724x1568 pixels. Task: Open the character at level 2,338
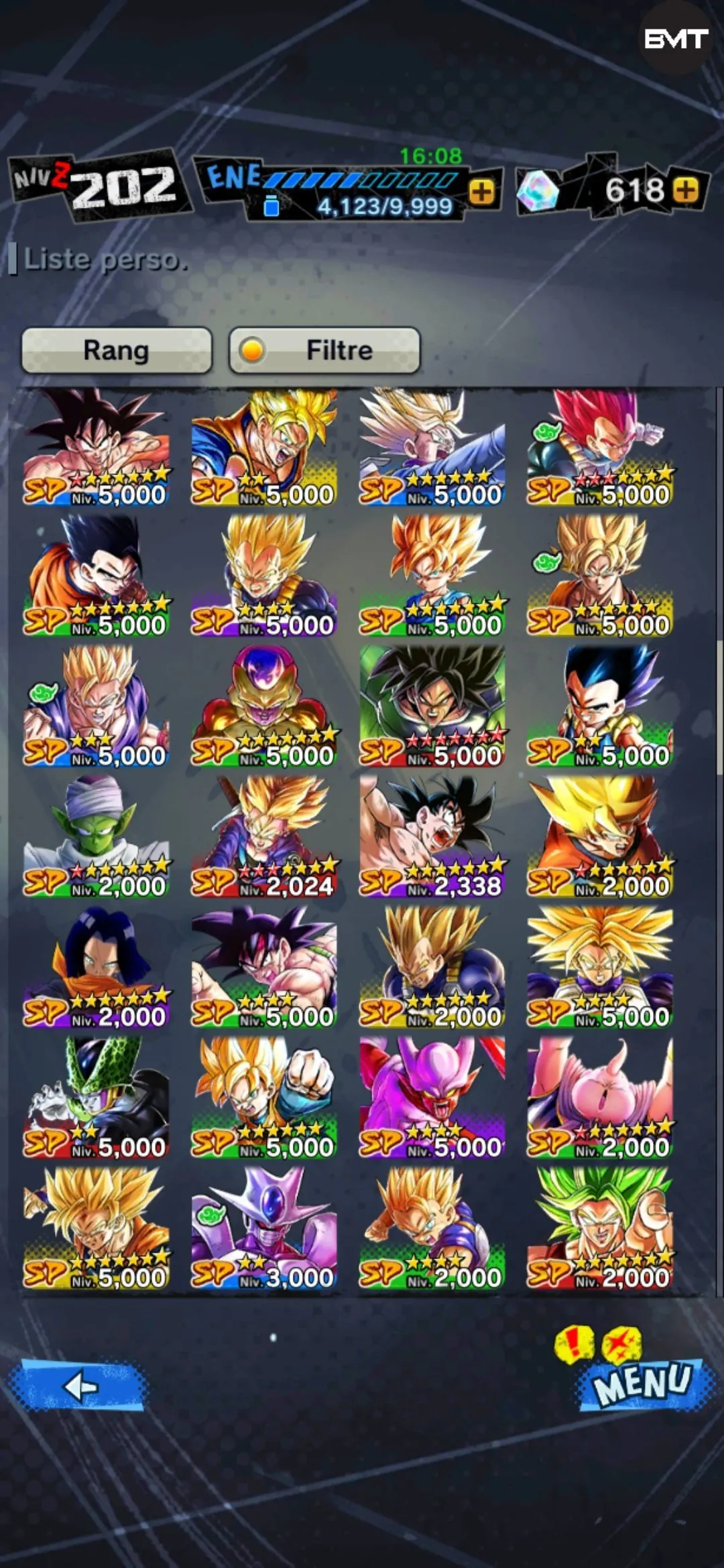pyautogui.click(x=432, y=836)
